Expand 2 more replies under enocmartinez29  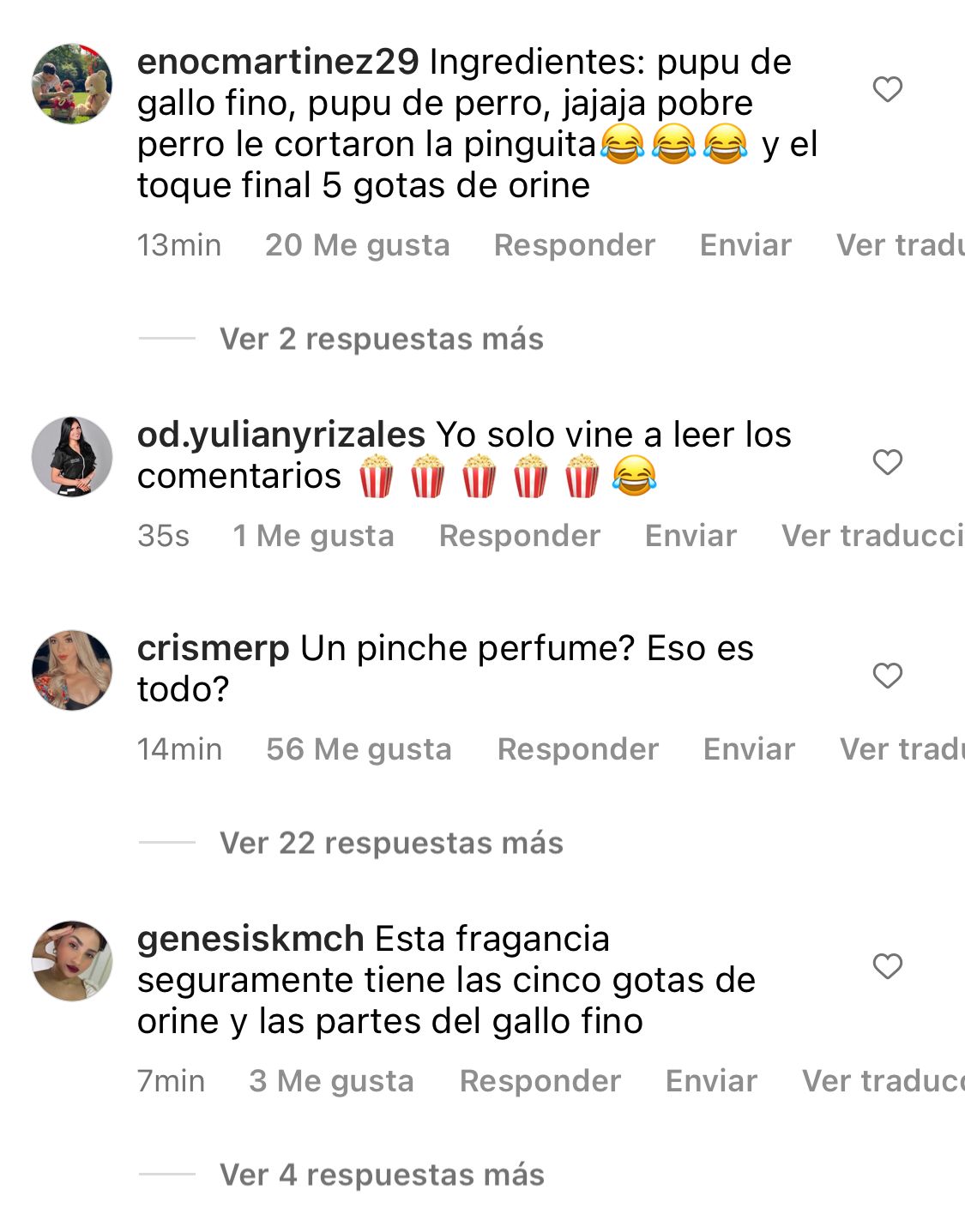pos(381,339)
